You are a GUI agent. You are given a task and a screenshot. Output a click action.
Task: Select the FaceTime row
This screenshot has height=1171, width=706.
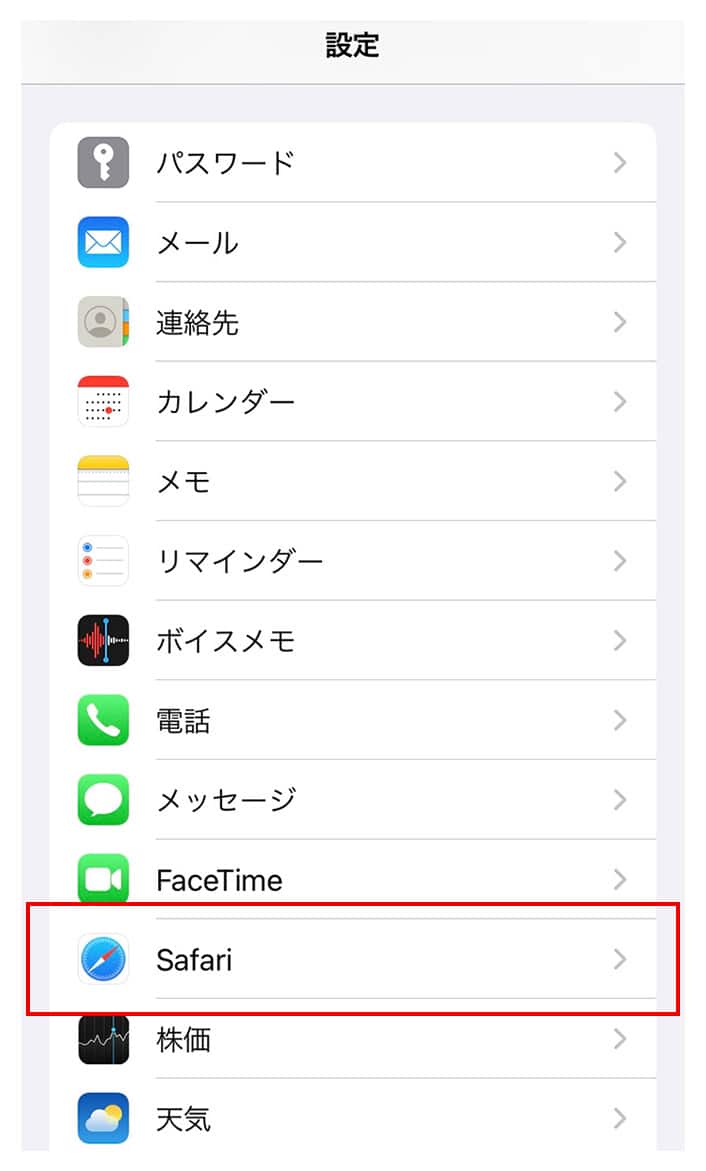coord(353,880)
